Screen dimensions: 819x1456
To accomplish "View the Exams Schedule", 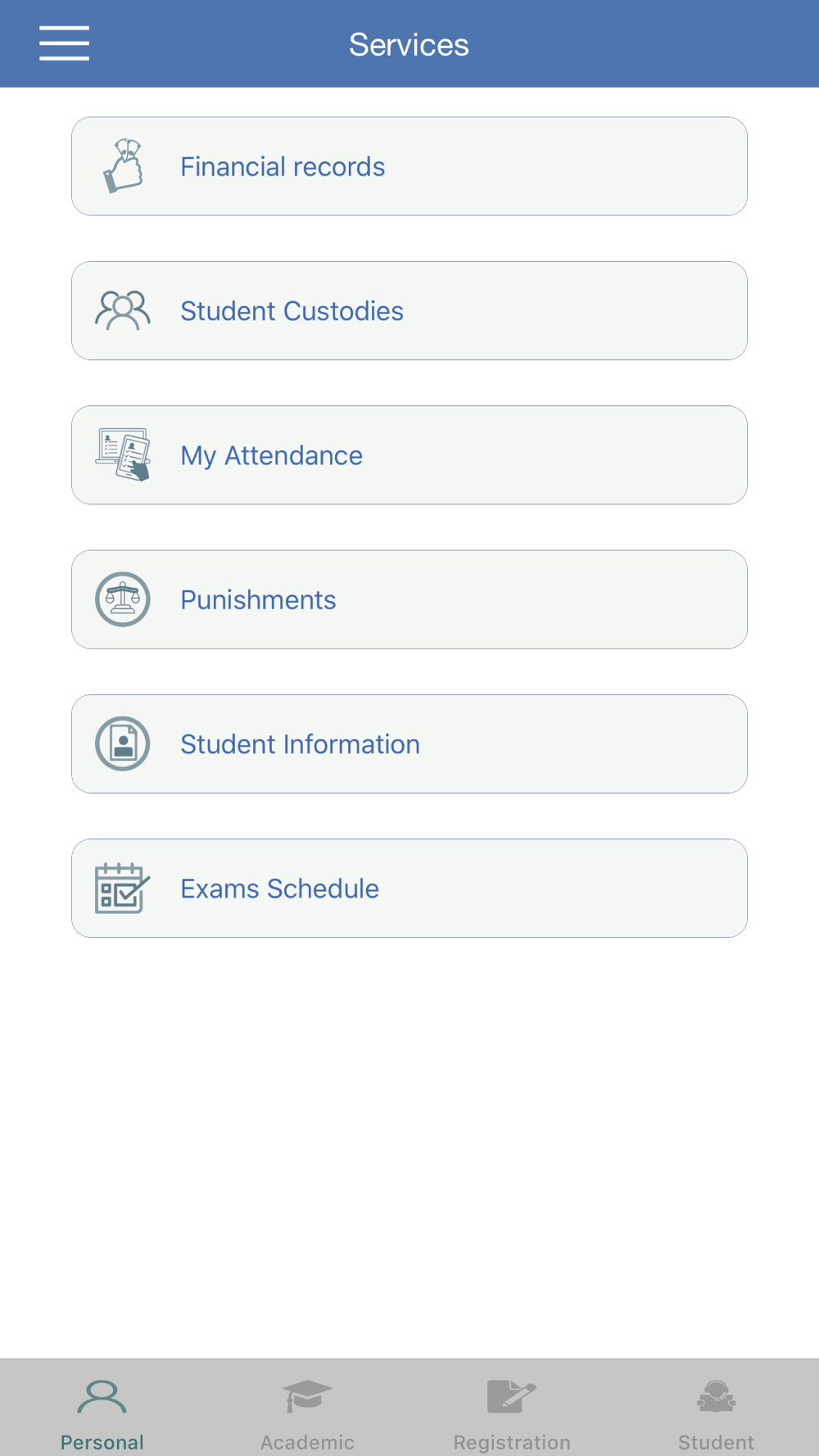I will point(409,889).
